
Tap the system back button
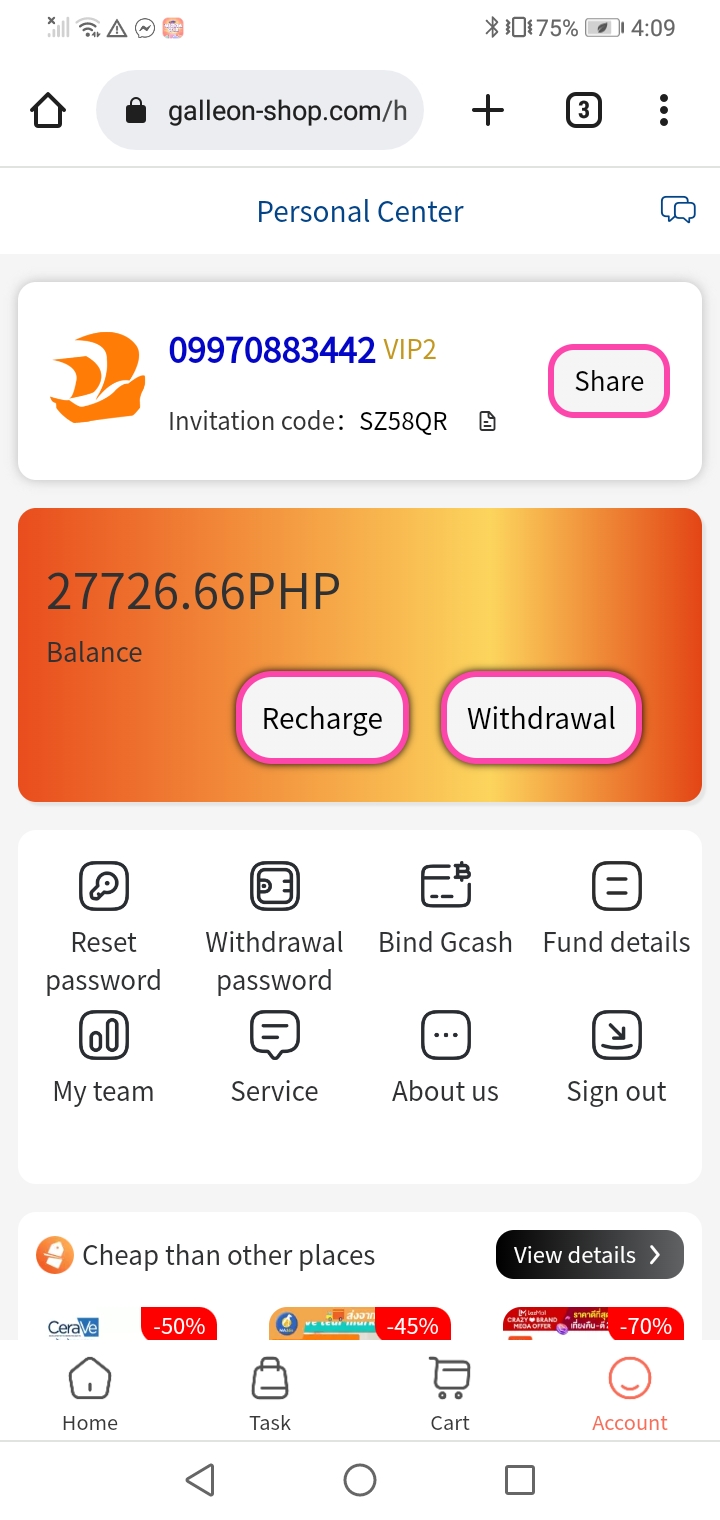coord(200,1480)
